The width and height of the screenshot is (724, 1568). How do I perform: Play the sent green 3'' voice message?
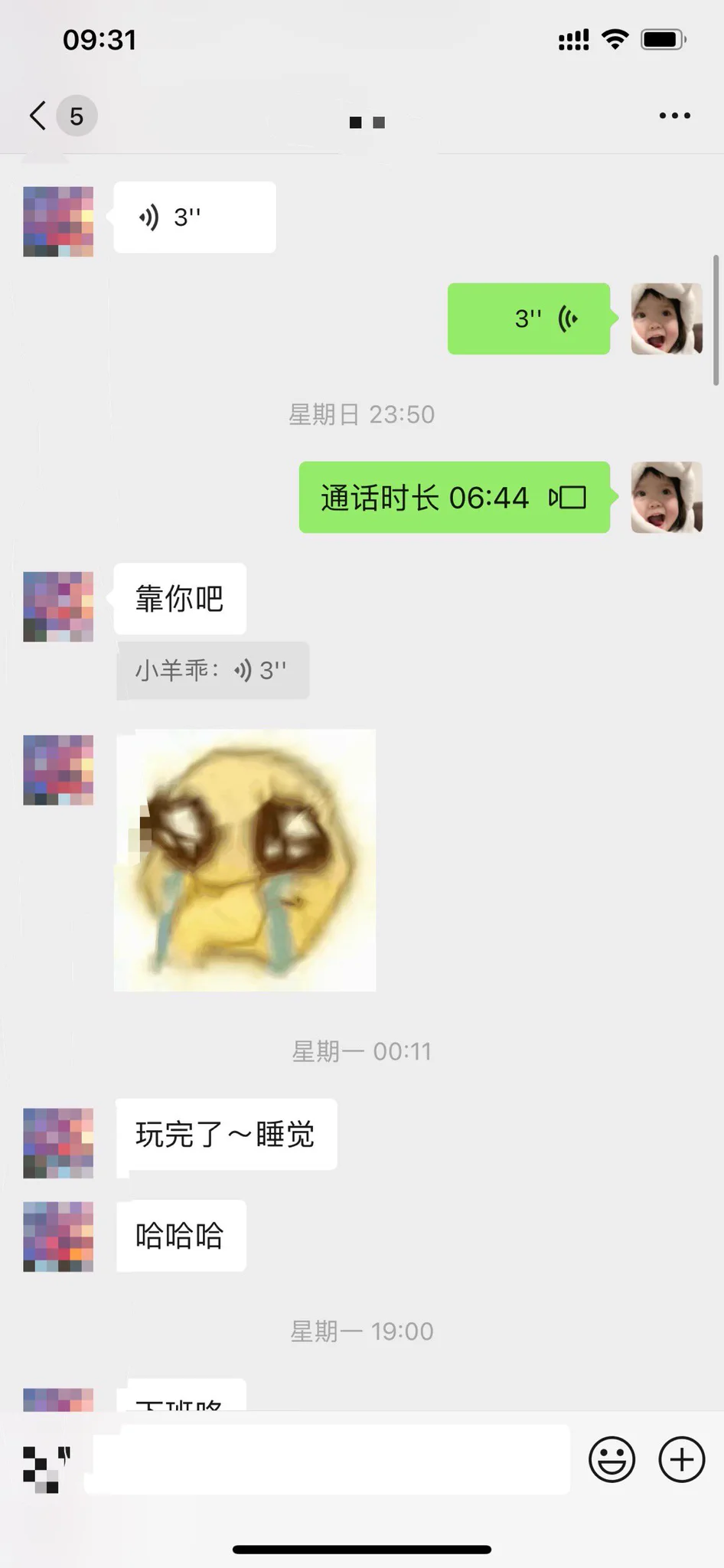coord(528,318)
